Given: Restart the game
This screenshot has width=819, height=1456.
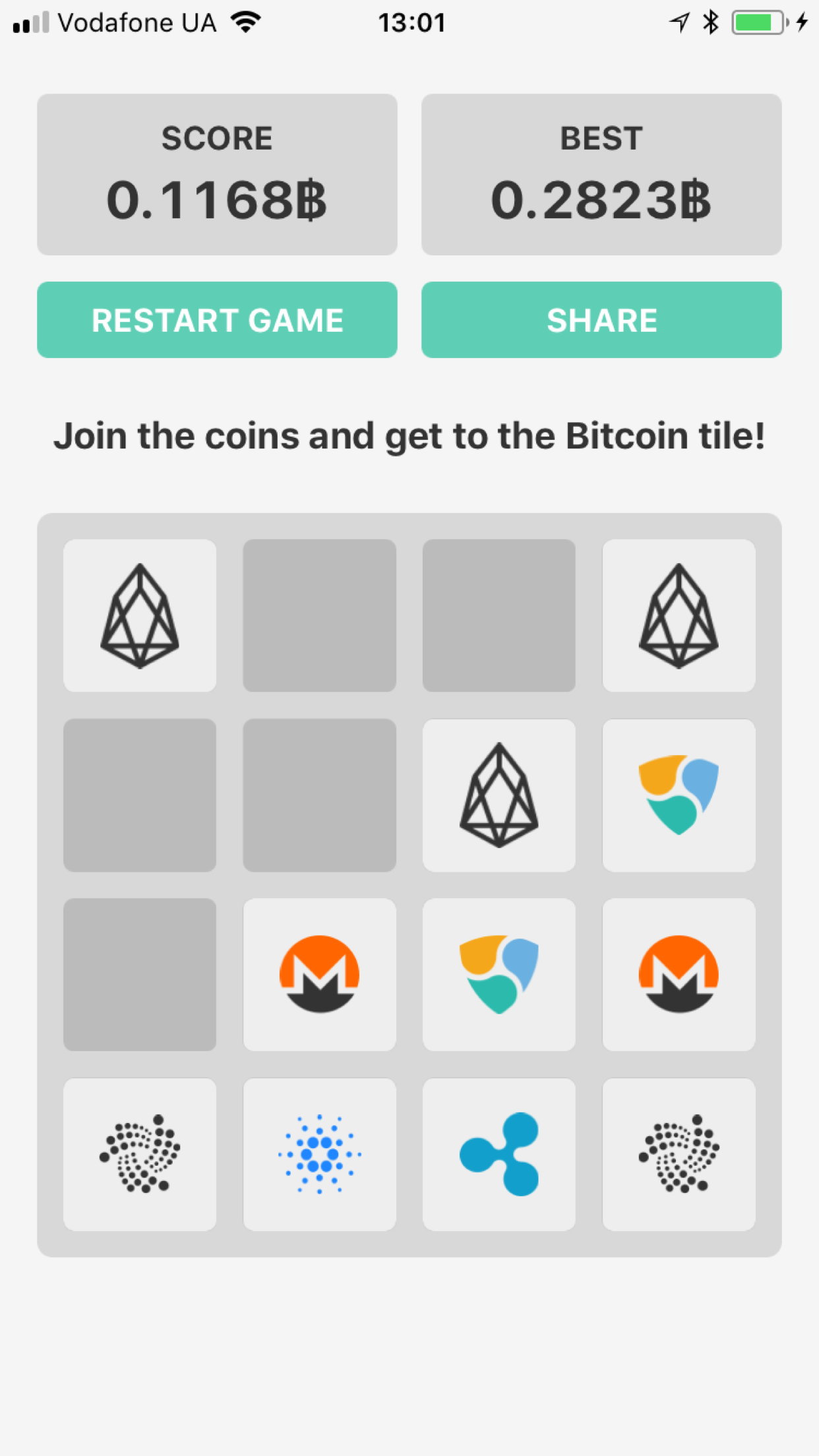Looking at the screenshot, I should [x=217, y=320].
